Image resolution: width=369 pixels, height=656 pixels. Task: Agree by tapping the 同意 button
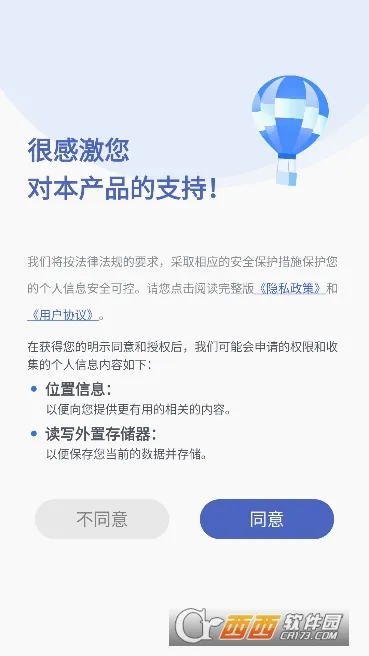point(267,519)
